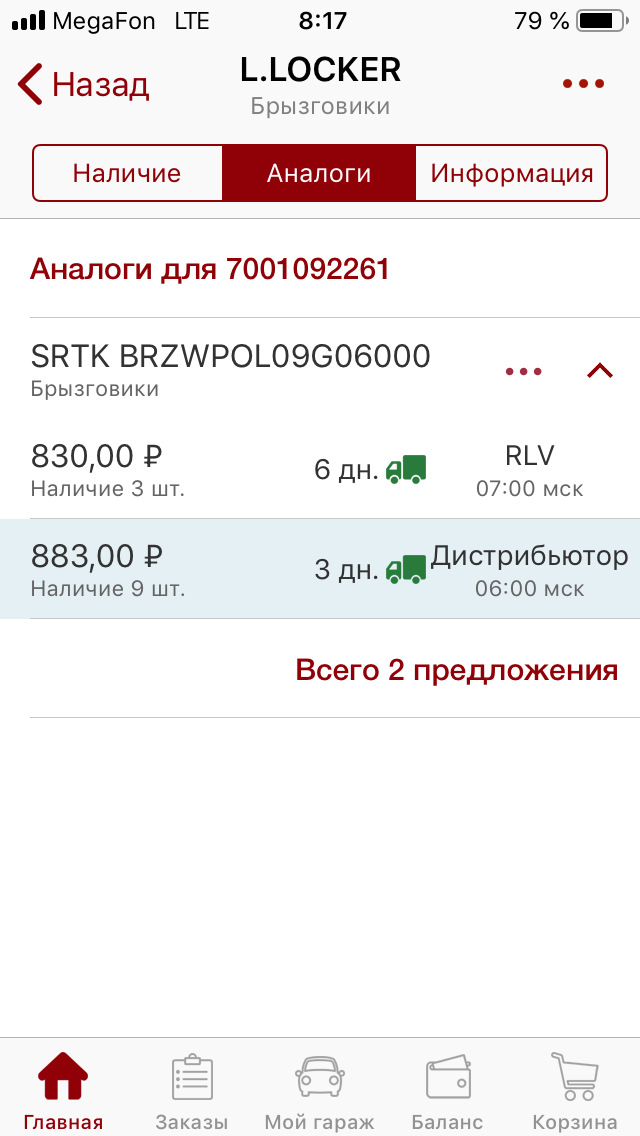Open the overflow menu in the header
The height and width of the screenshot is (1136, 640).
(583, 85)
